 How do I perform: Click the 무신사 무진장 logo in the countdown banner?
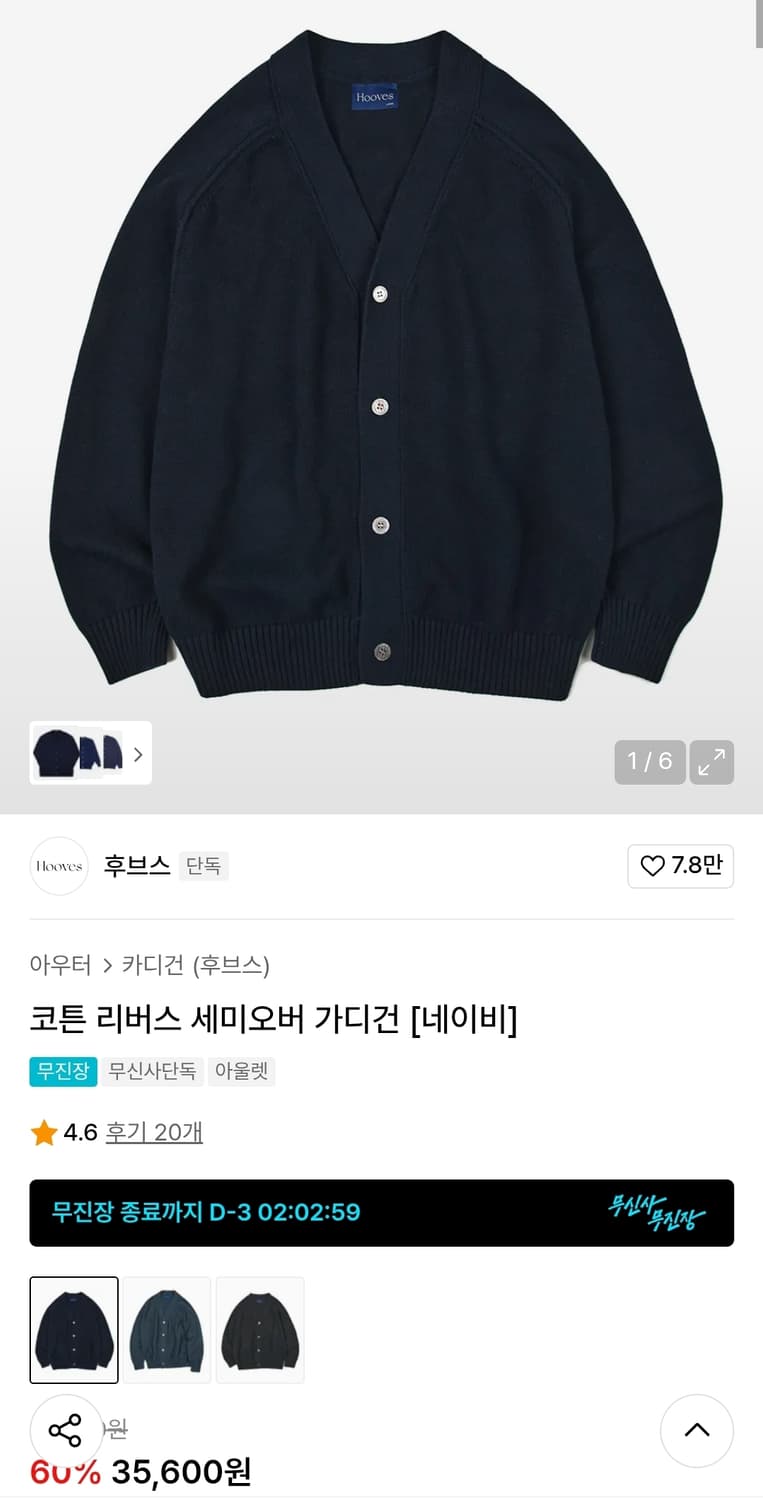(x=652, y=1212)
